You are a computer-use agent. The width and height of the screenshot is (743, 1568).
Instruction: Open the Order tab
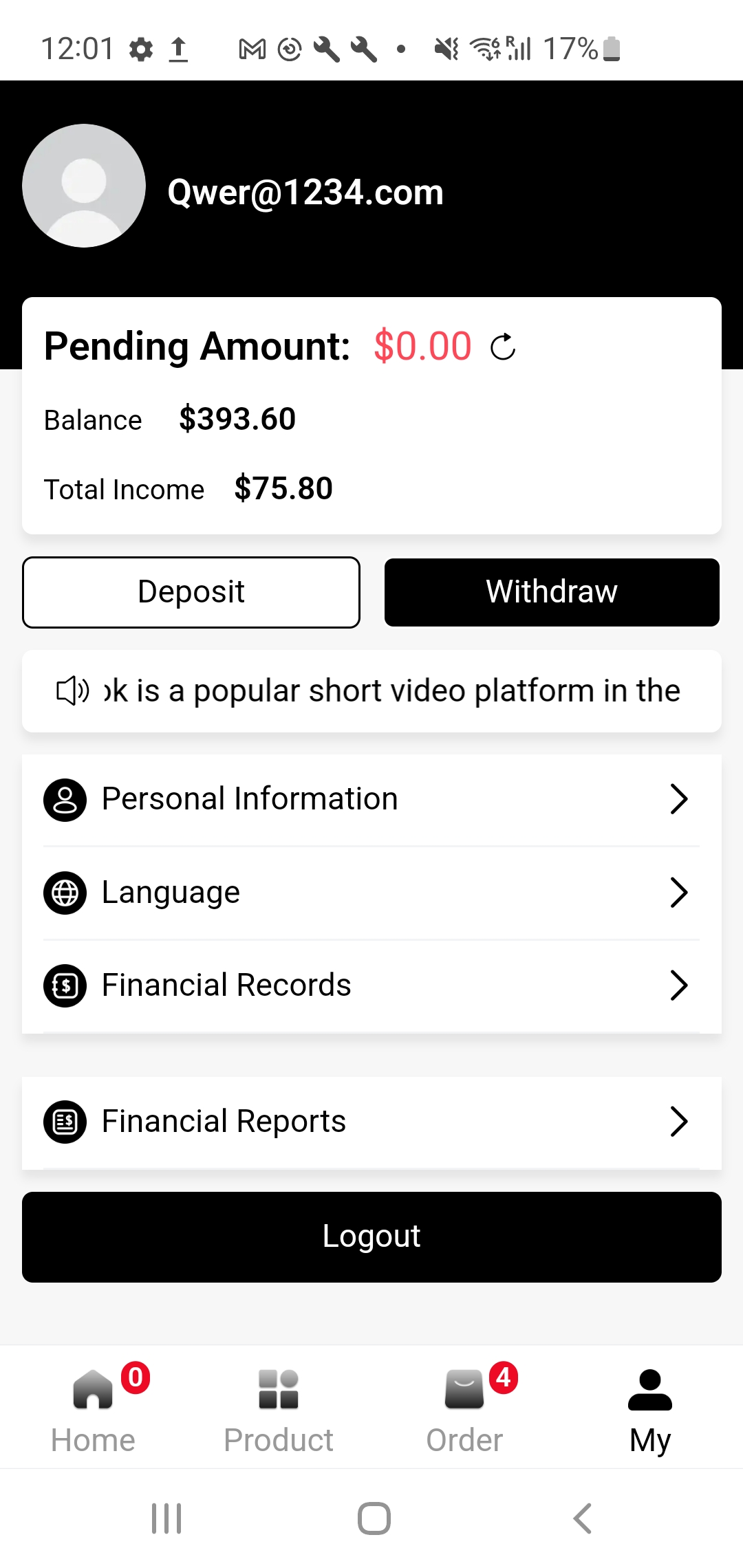[x=465, y=1408]
